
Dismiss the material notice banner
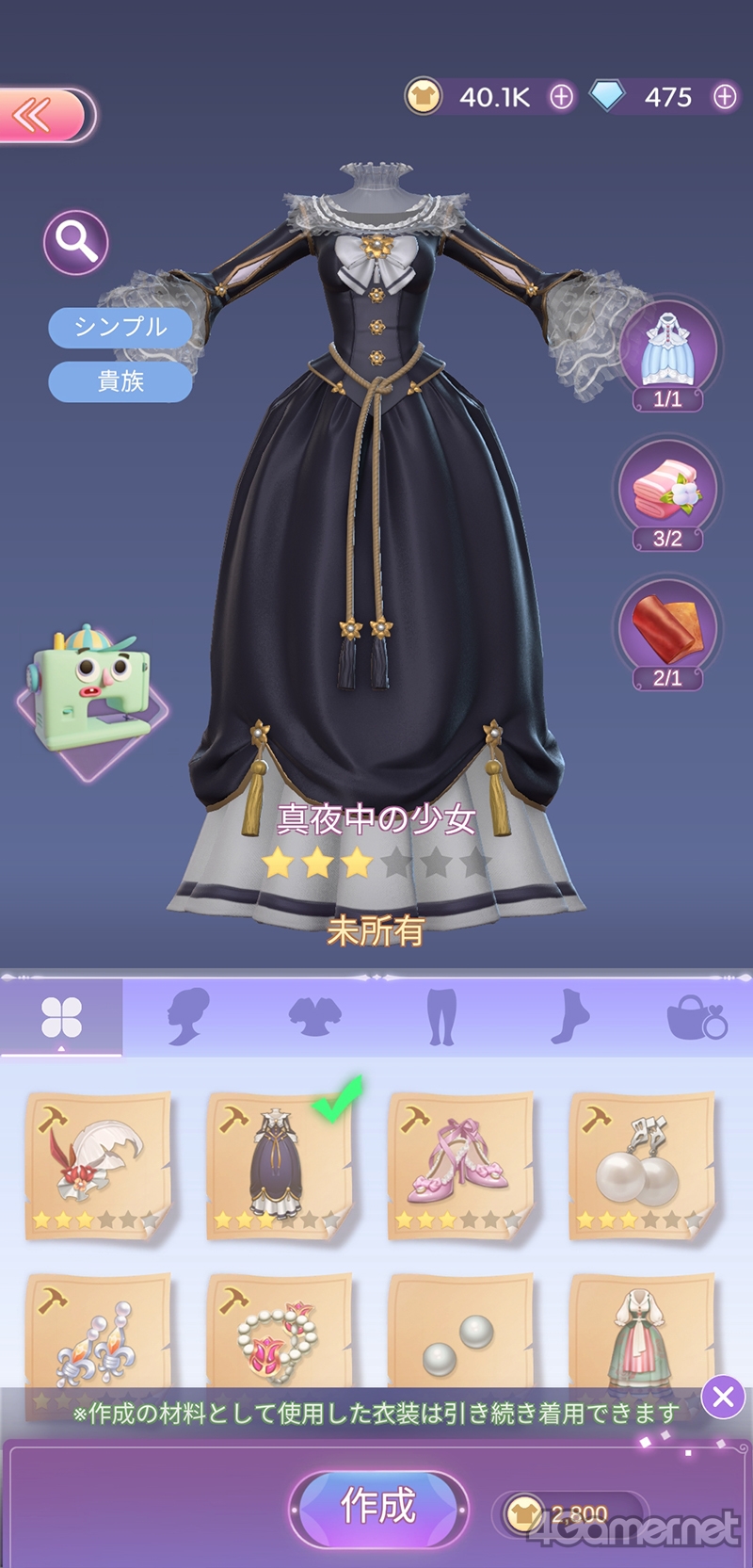[723, 1397]
